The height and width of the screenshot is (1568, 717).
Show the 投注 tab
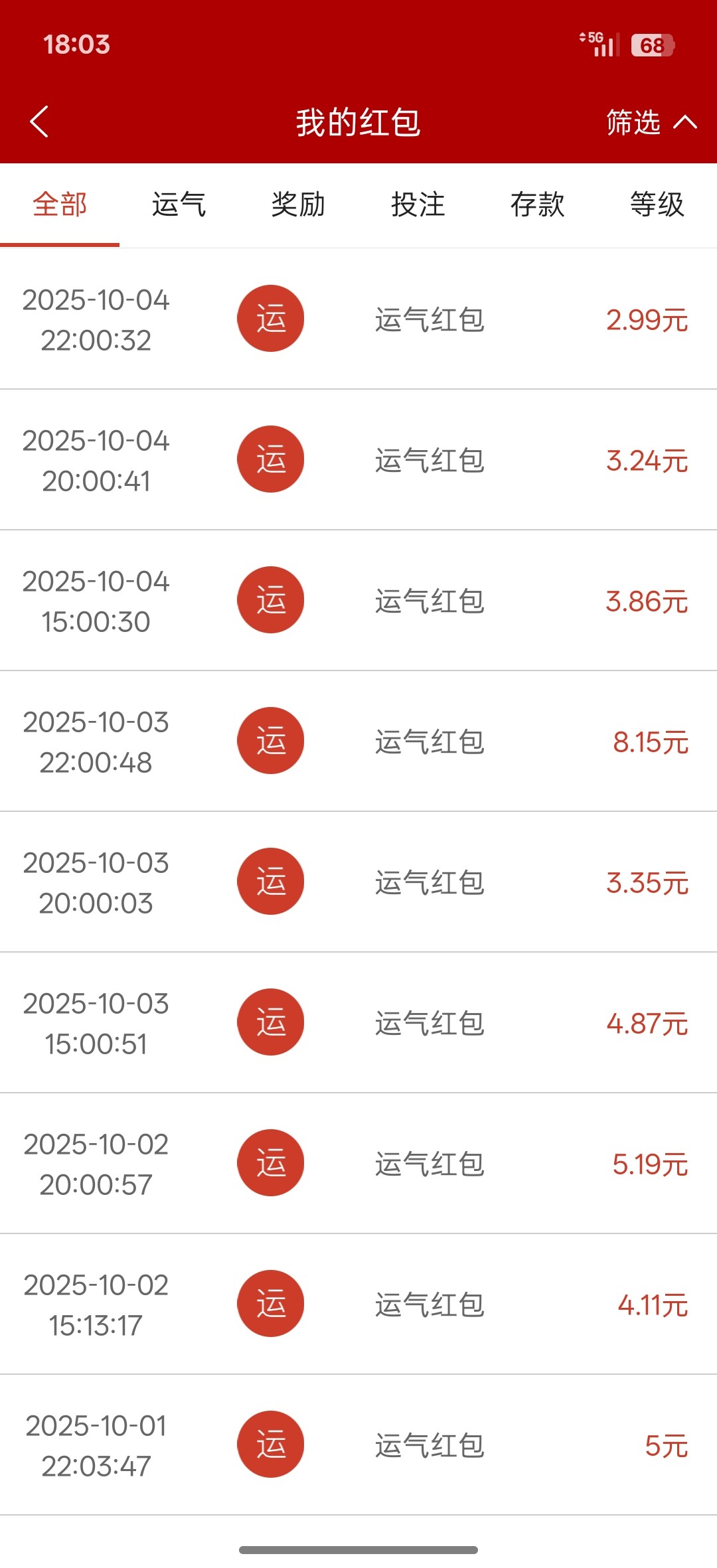[x=418, y=204]
